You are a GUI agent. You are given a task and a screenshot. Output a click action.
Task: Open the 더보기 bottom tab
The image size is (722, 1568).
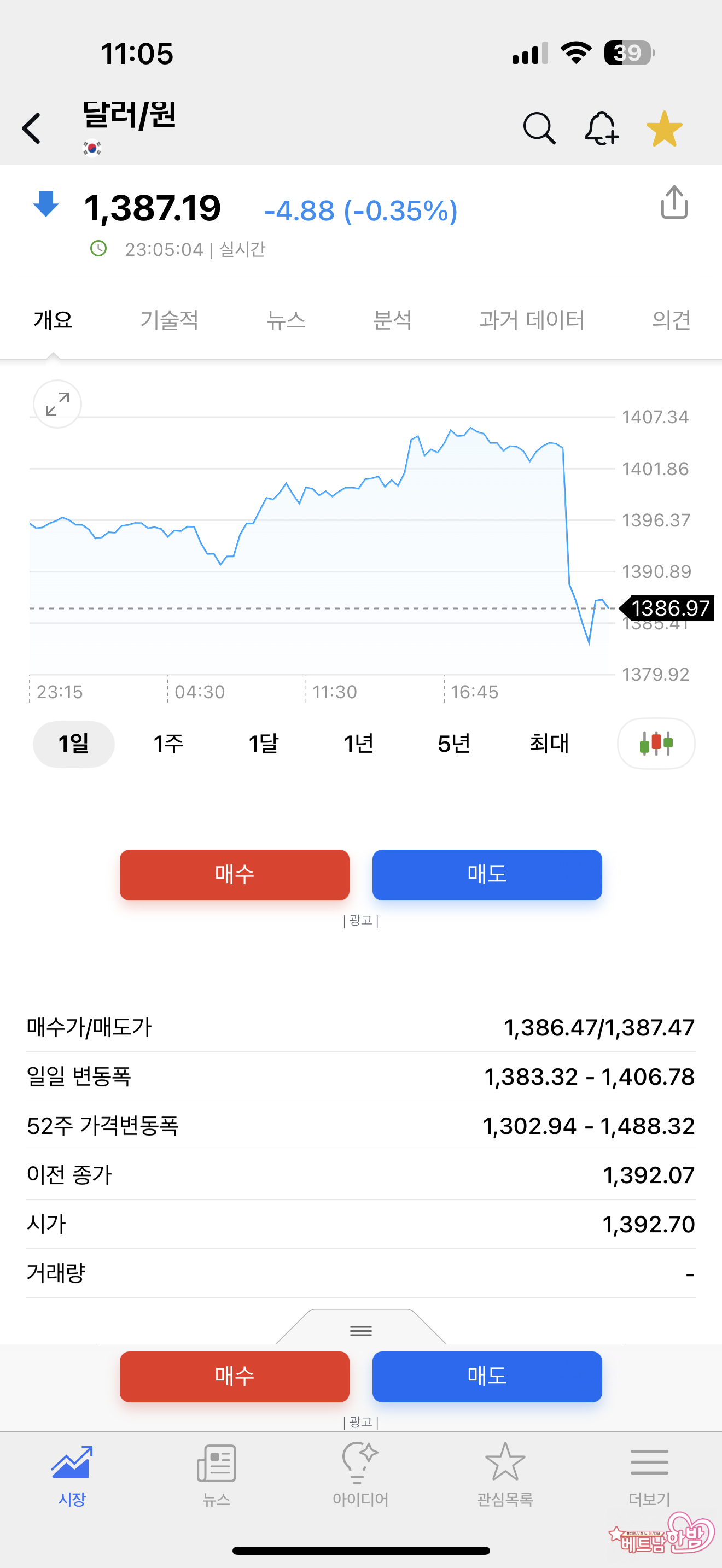649,1473
